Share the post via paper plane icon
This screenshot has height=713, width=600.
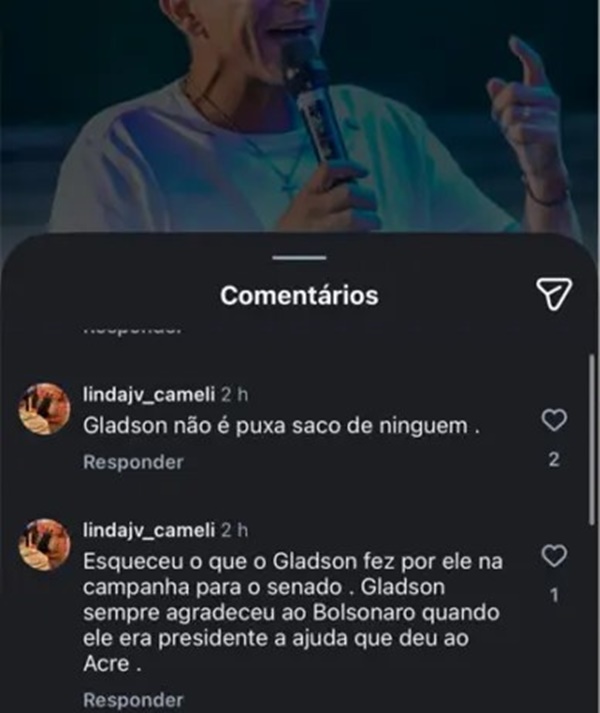553,292
